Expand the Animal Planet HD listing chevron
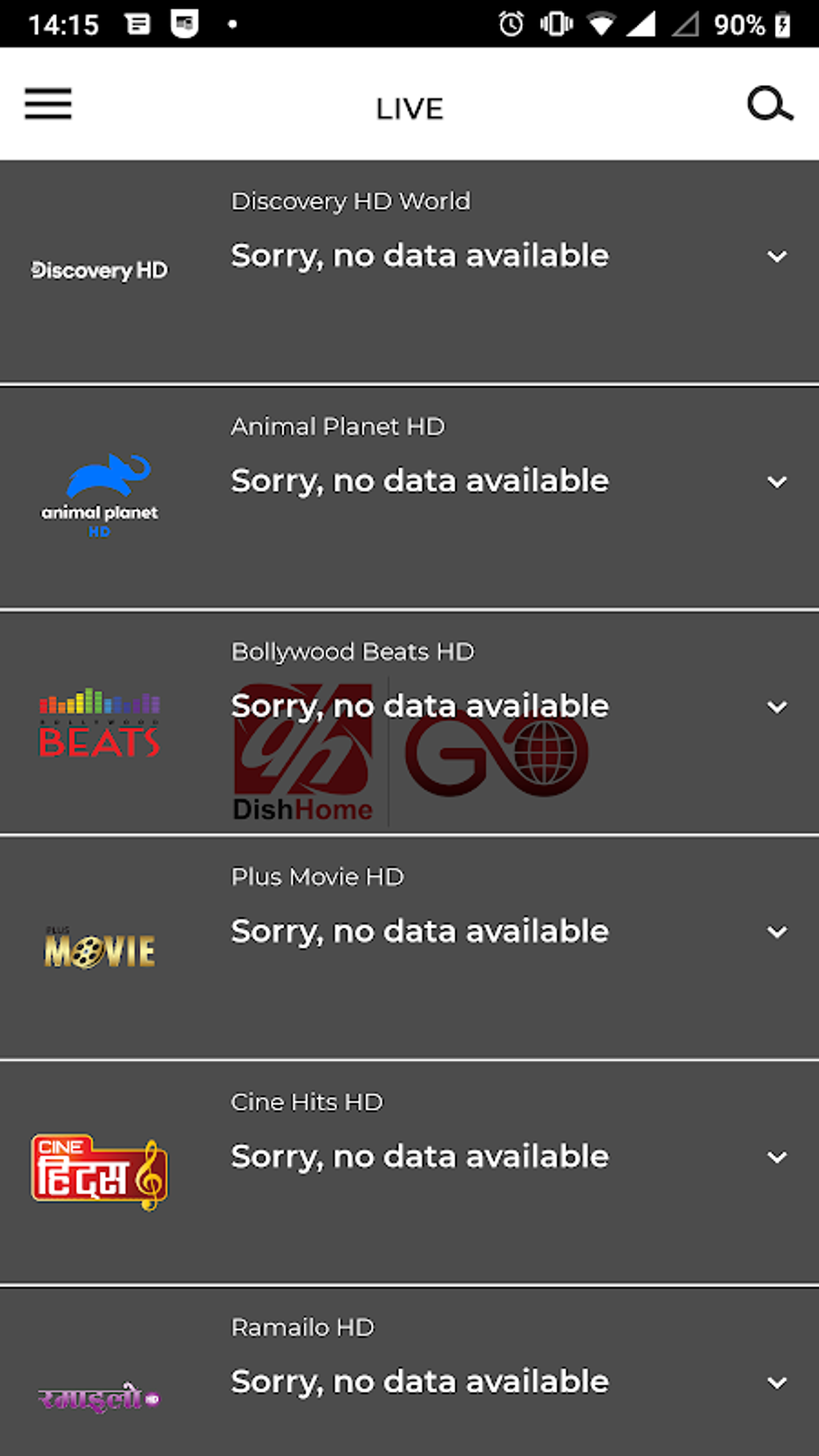The image size is (819, 1456). (776, 481)
